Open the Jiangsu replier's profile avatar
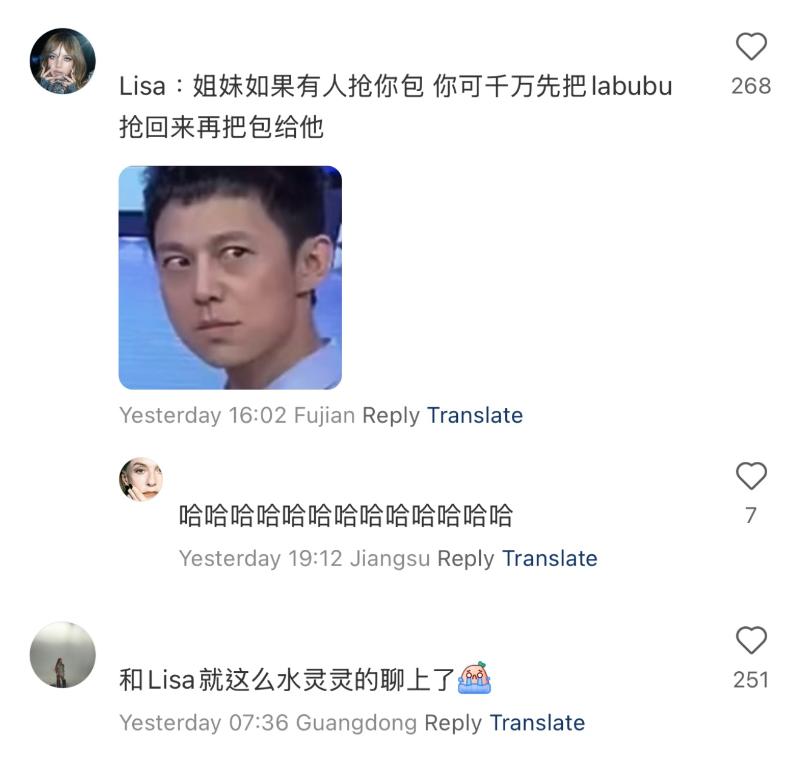 point(141,480)
